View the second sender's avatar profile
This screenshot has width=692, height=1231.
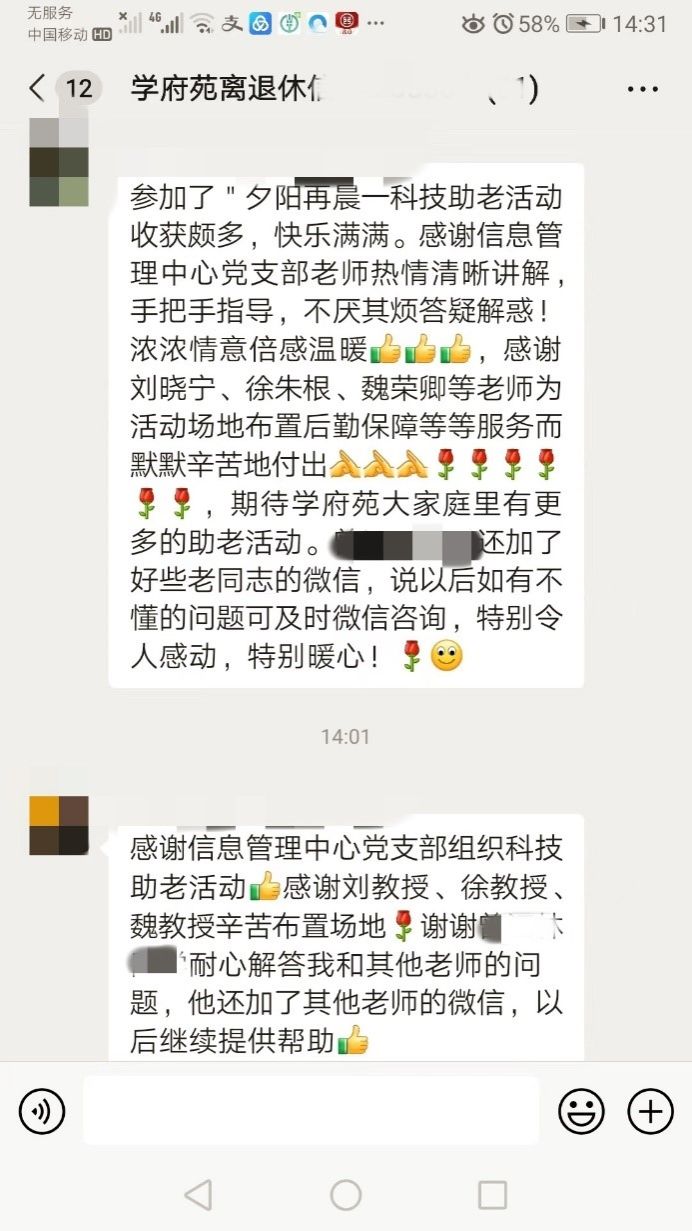[58, 825]
